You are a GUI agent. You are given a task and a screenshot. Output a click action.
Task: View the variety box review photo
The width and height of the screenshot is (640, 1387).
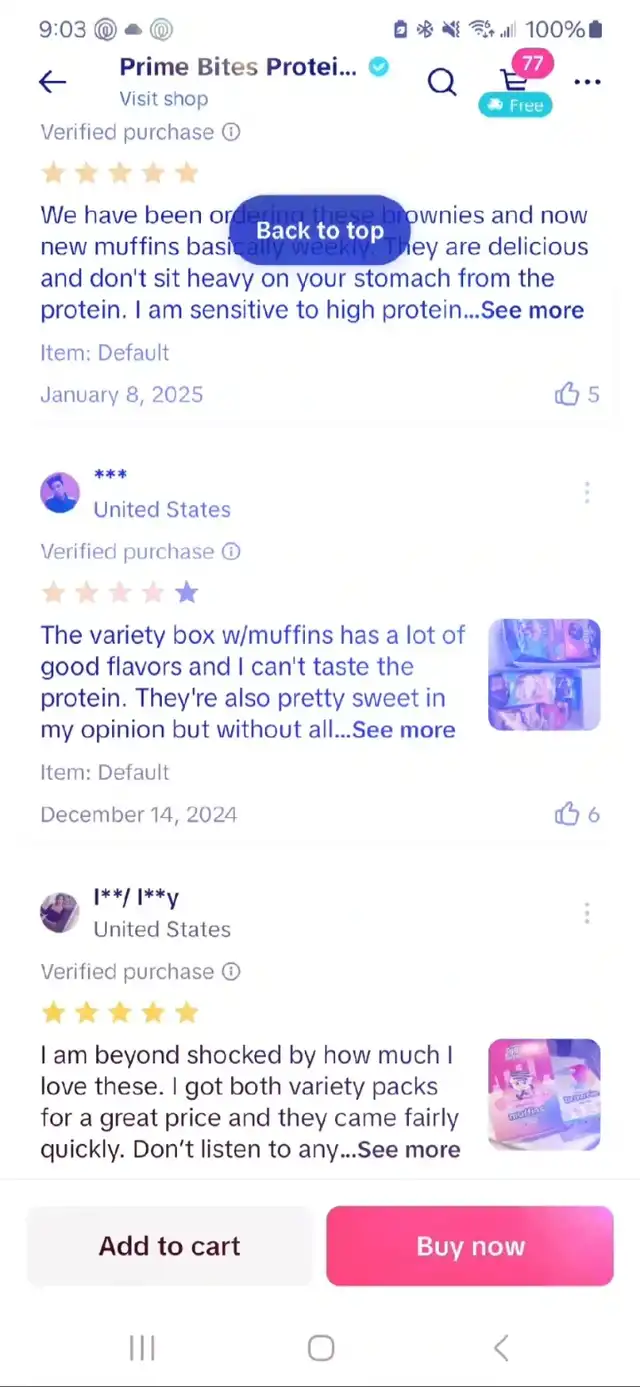coord(543,675)
